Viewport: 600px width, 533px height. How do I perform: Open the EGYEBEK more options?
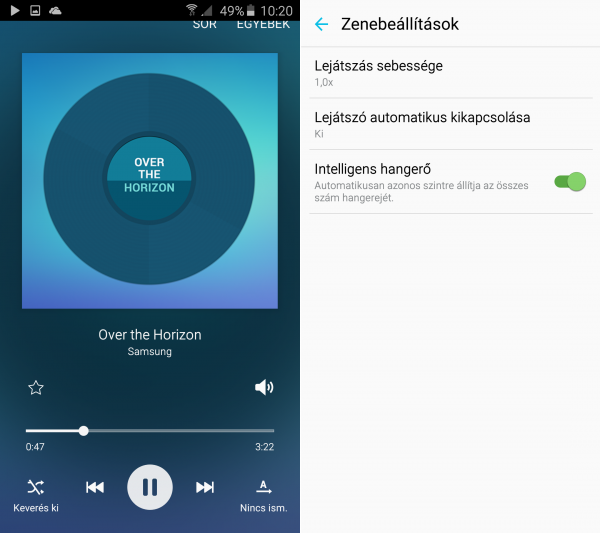click(262, 24)
